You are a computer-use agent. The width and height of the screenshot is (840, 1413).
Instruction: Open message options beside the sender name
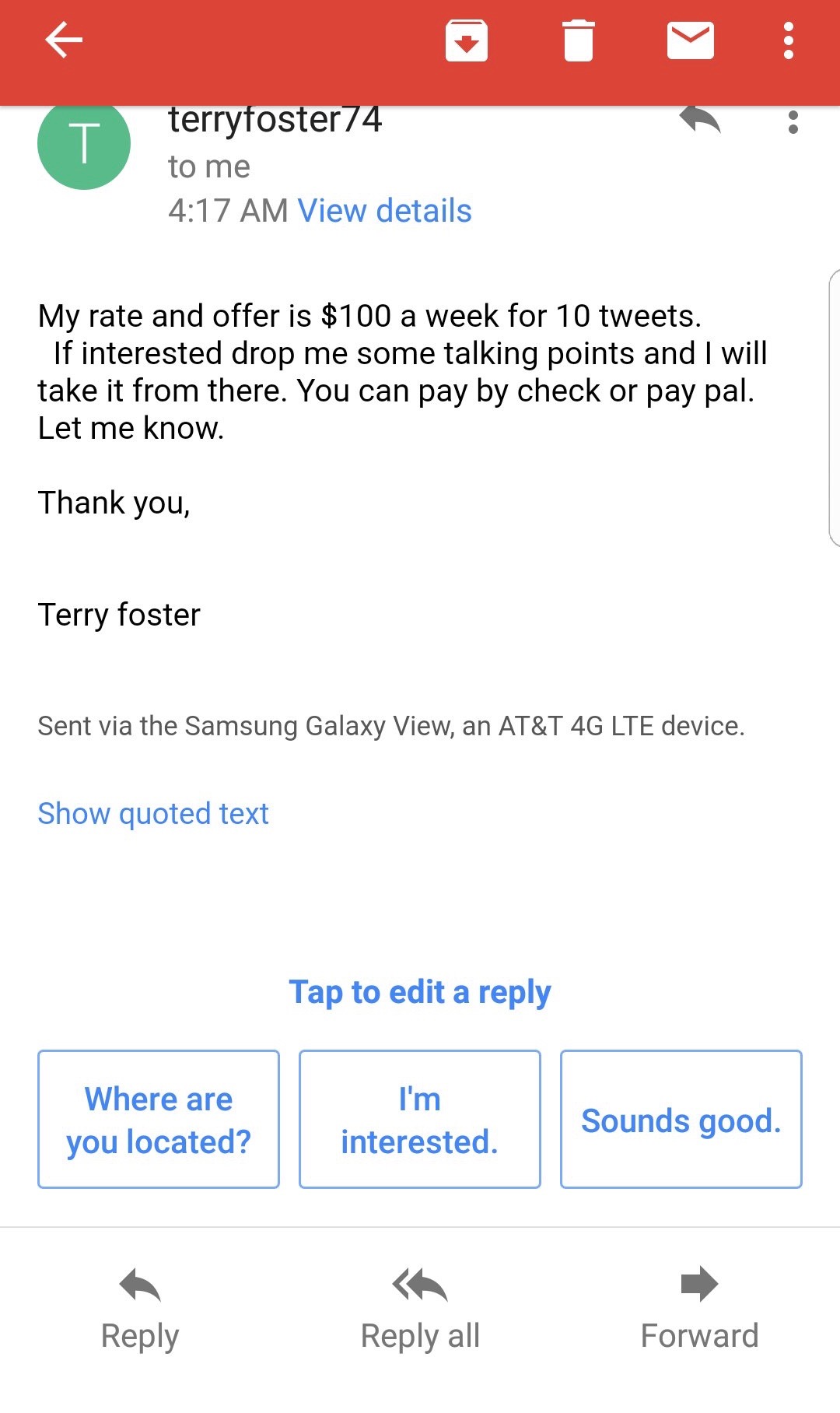[793, 122]
